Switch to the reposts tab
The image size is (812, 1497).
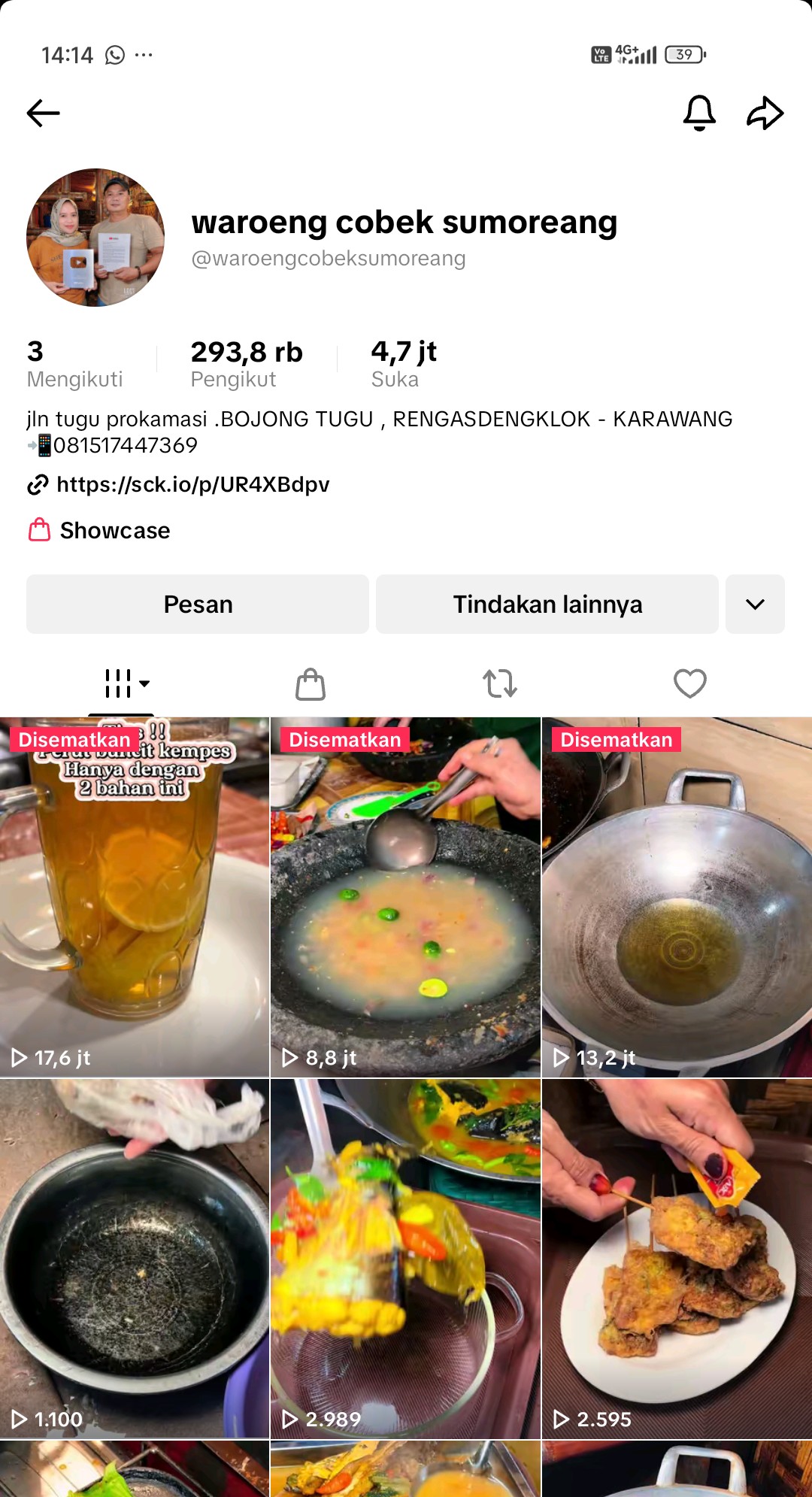[x=500, y=683]
